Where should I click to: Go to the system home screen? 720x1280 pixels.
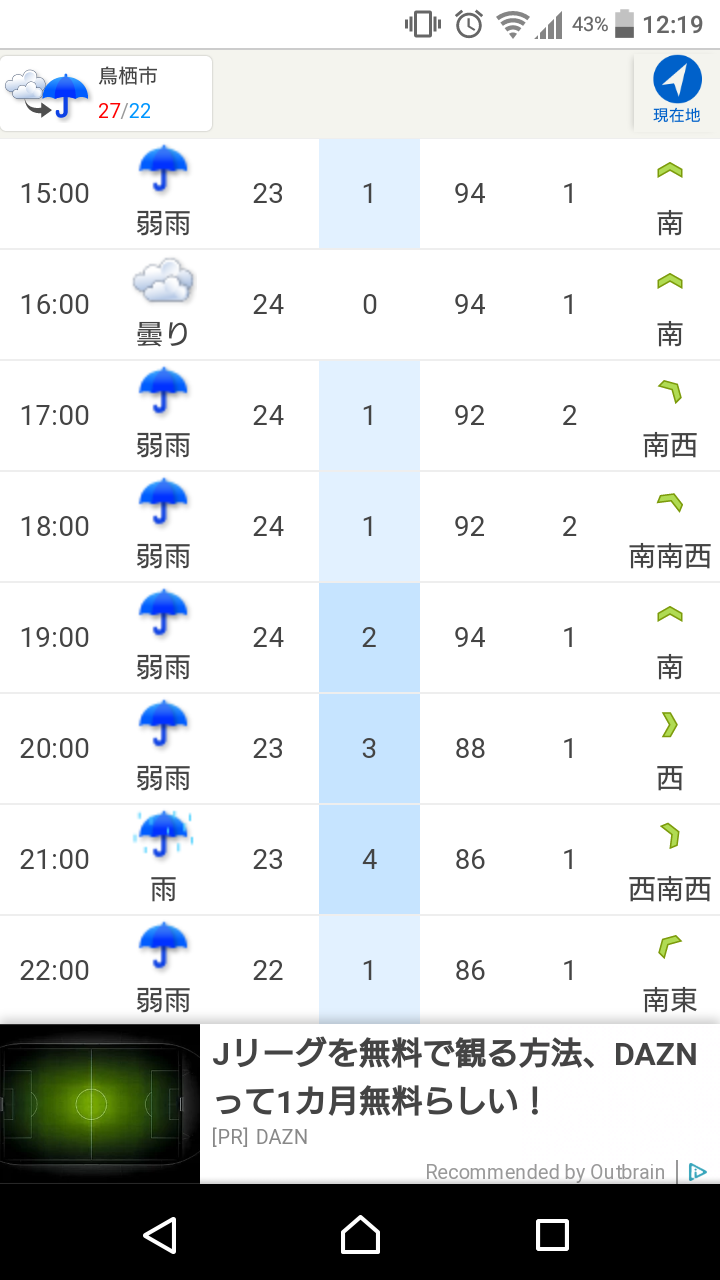360,1235
